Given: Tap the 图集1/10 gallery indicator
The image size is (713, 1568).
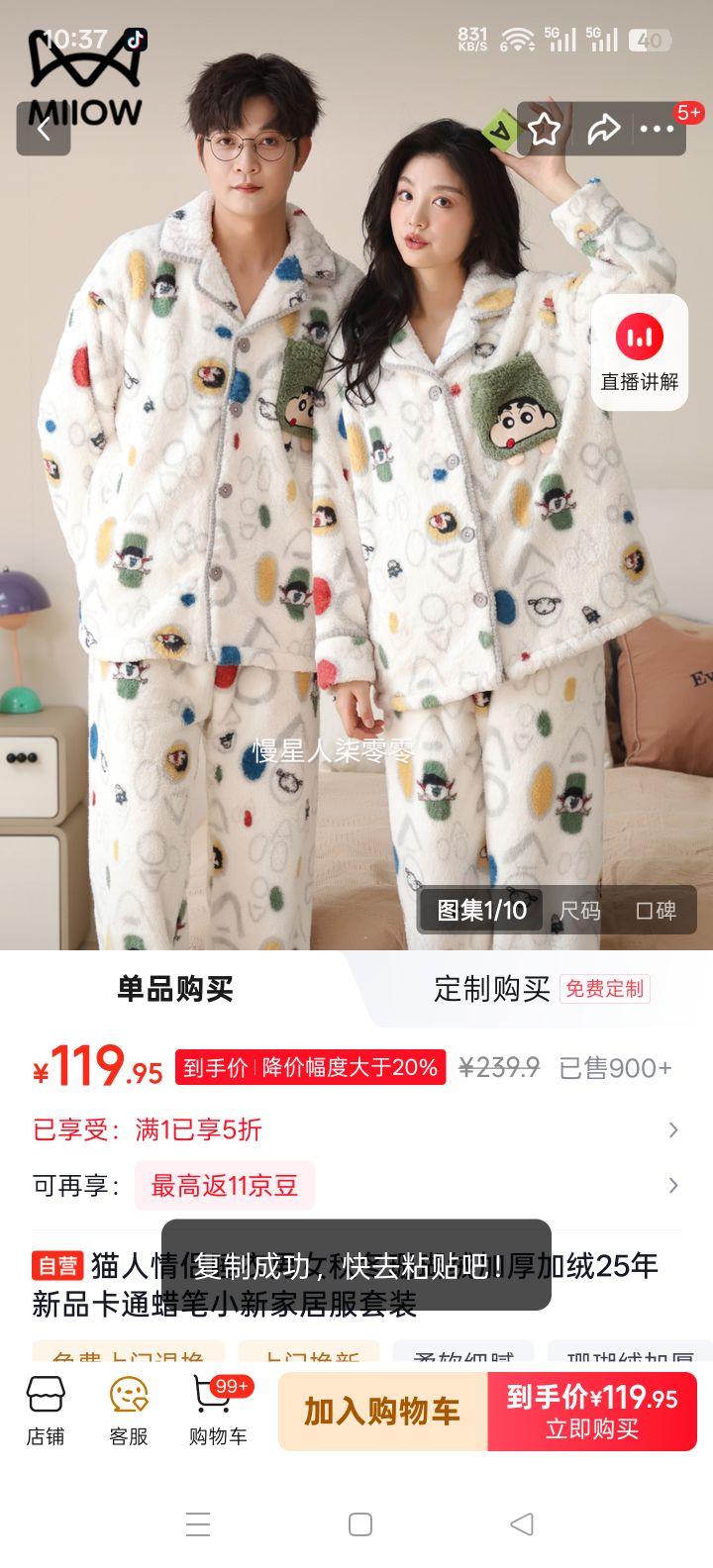Looking at the screenshot, I should (482, 911).
